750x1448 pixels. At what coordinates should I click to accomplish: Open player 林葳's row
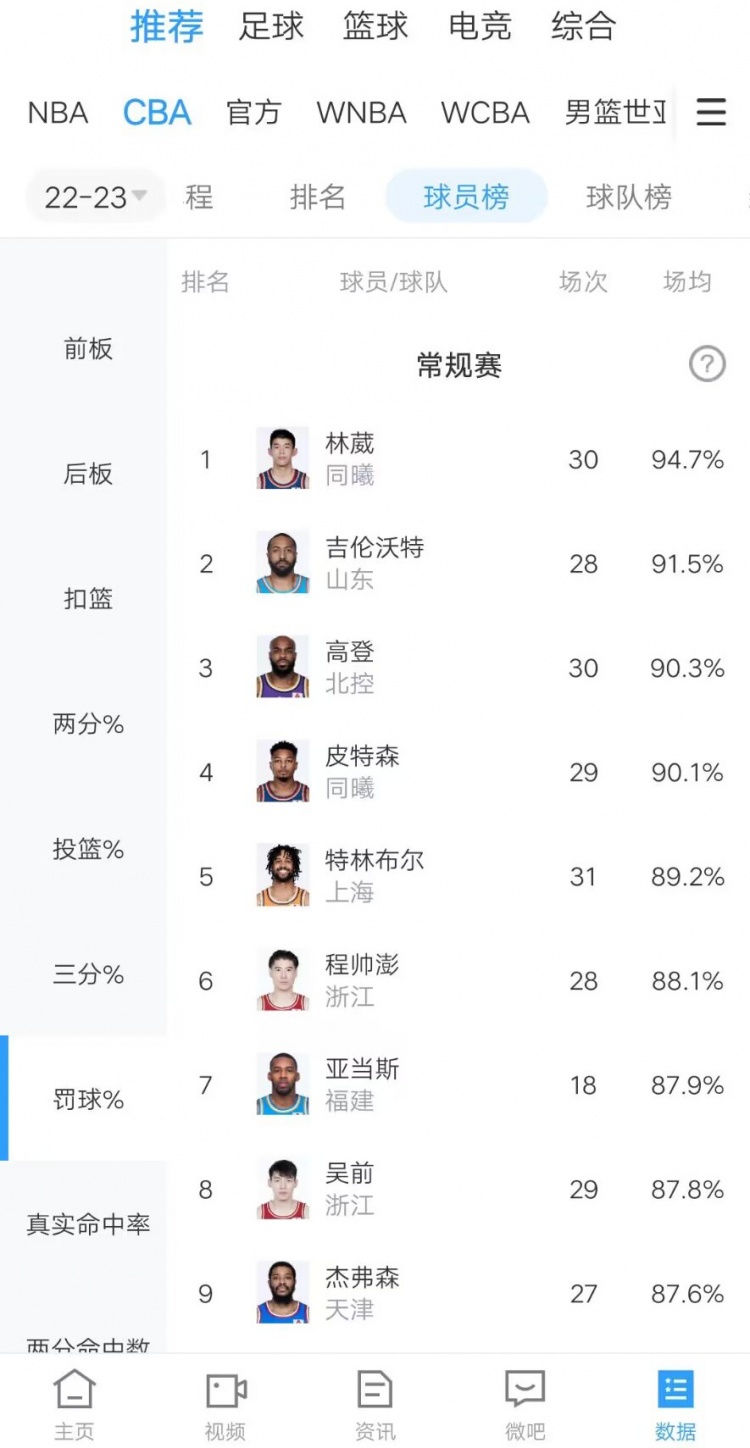(x=458, y=459)
